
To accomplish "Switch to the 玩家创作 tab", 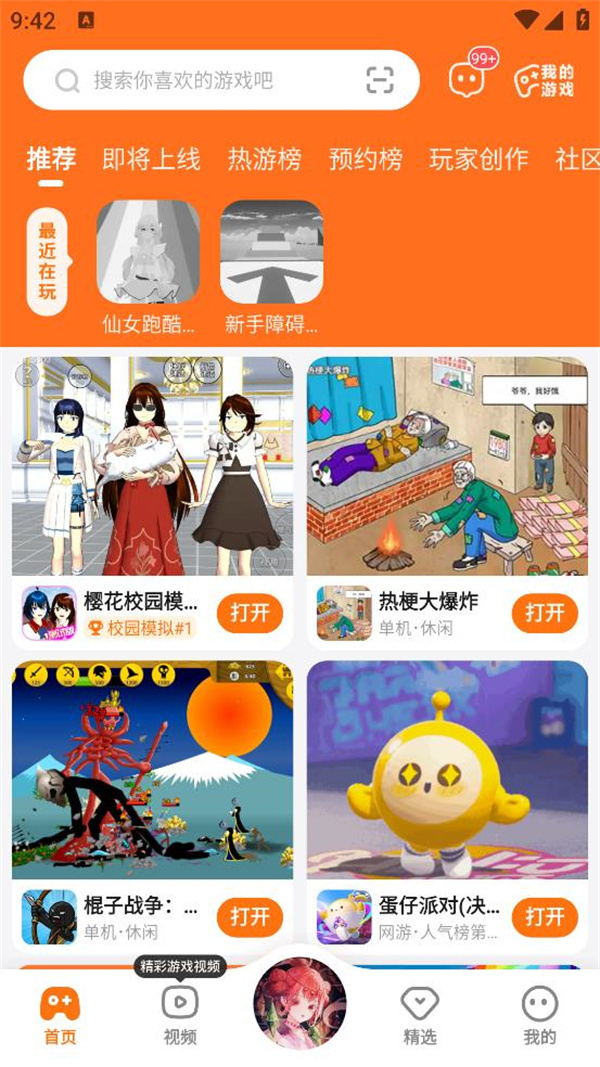I will [478, 159].
